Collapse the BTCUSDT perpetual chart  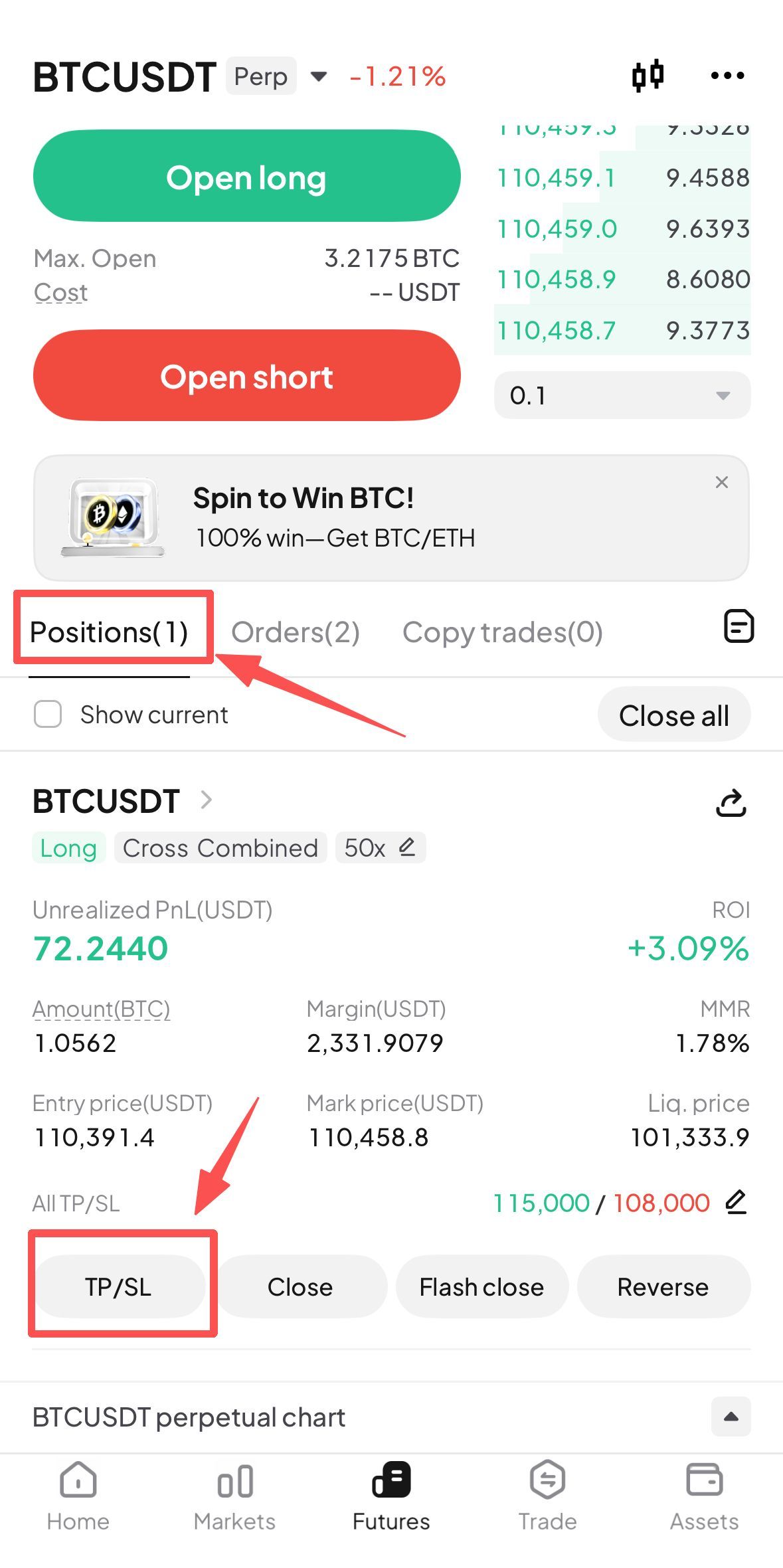click(x=731, y=1417)
